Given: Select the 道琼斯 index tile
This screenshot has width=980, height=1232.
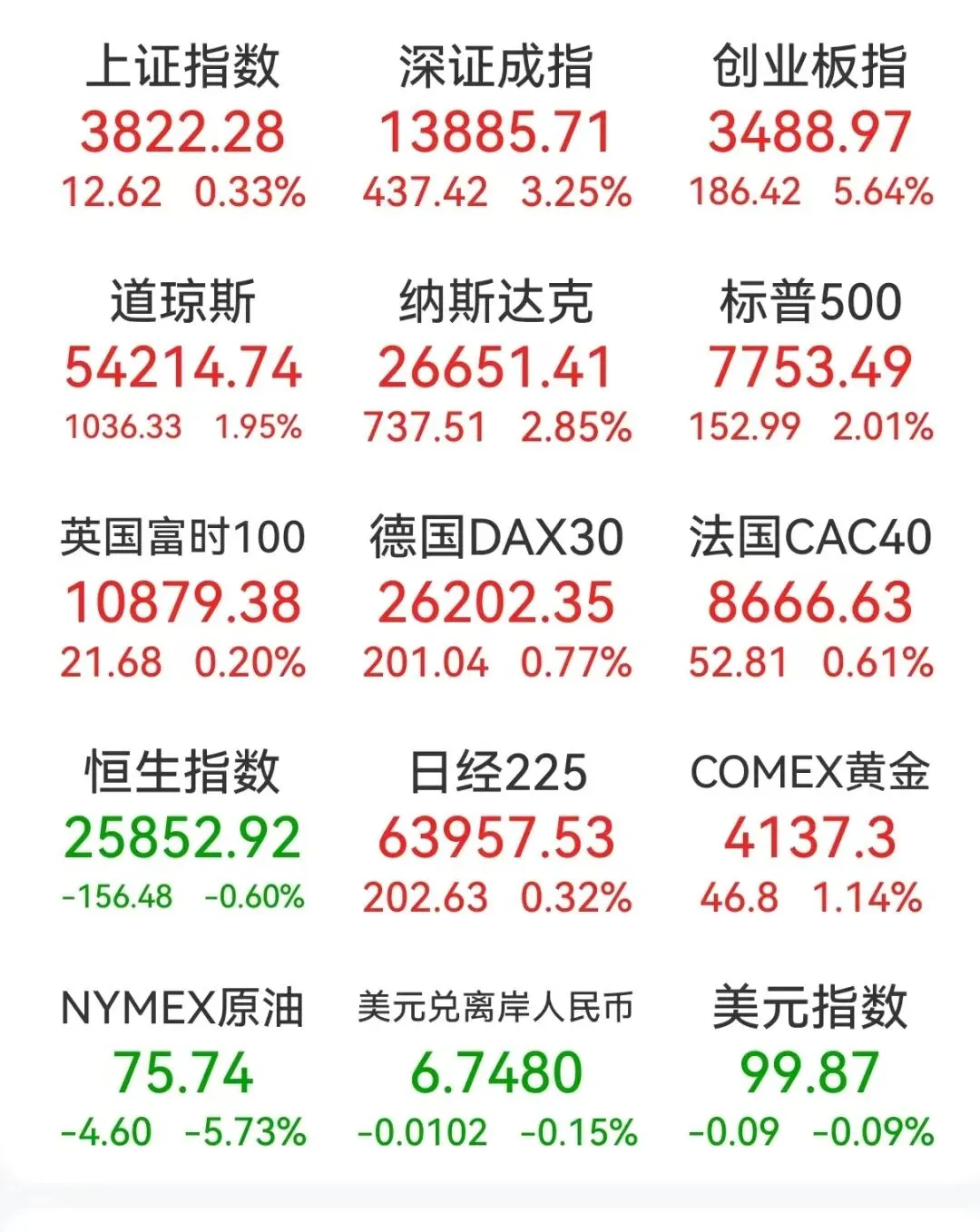Looking at the screenshot, I should [183, 363].
